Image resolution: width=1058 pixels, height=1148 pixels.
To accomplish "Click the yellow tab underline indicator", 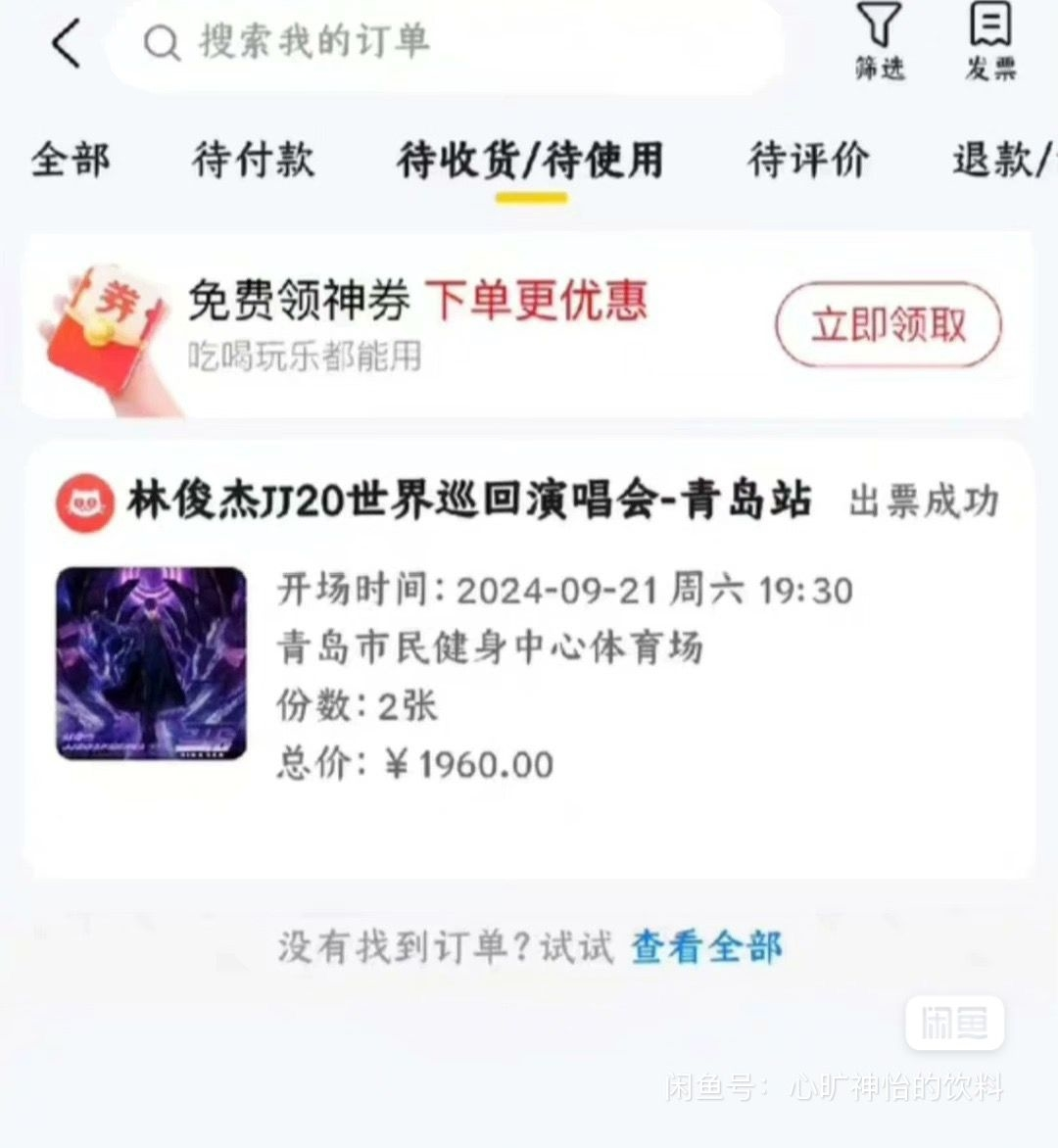I will pyautogui.click(x=532, y=199).
